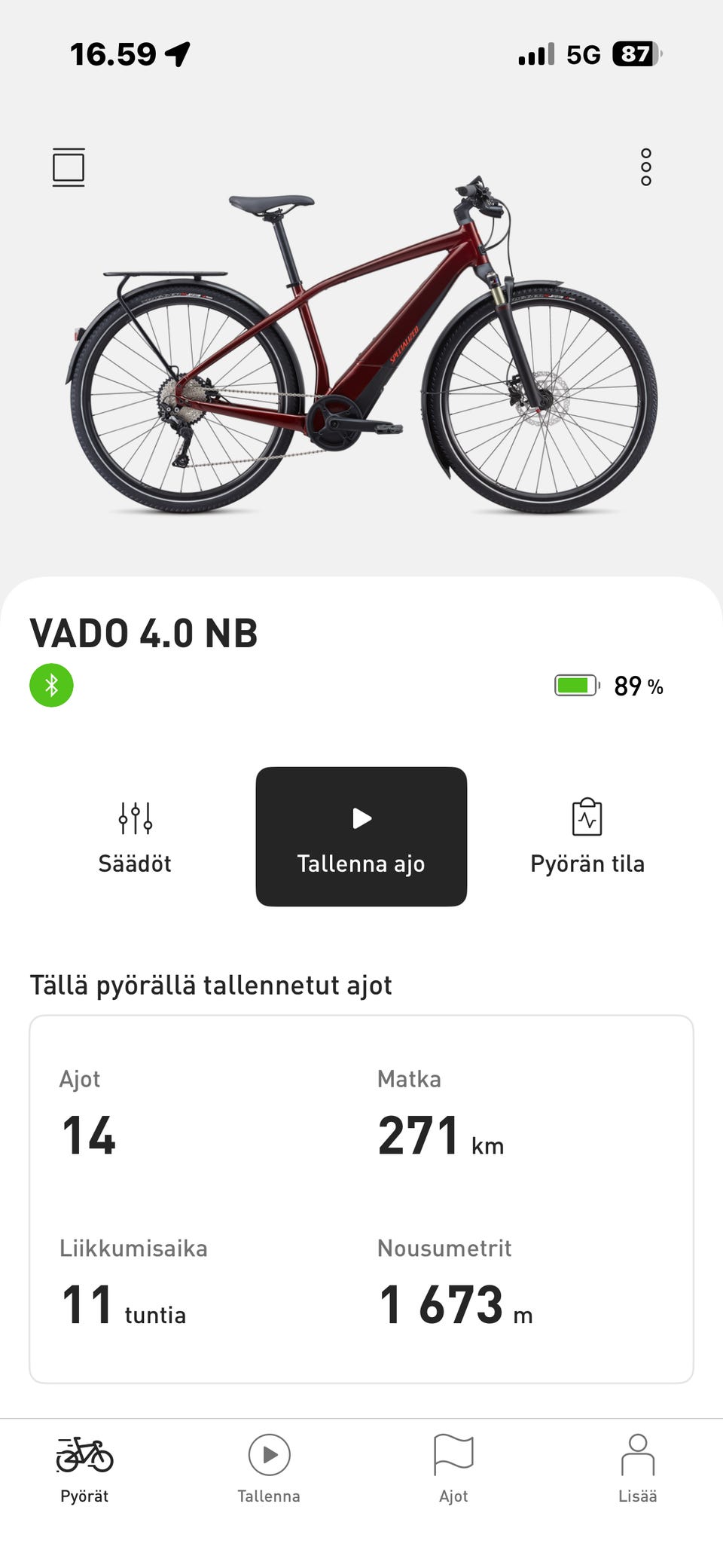Viewport: 723px width, 1568px height.
Task: Open Pyörän tila bike status
Action: 587,836
